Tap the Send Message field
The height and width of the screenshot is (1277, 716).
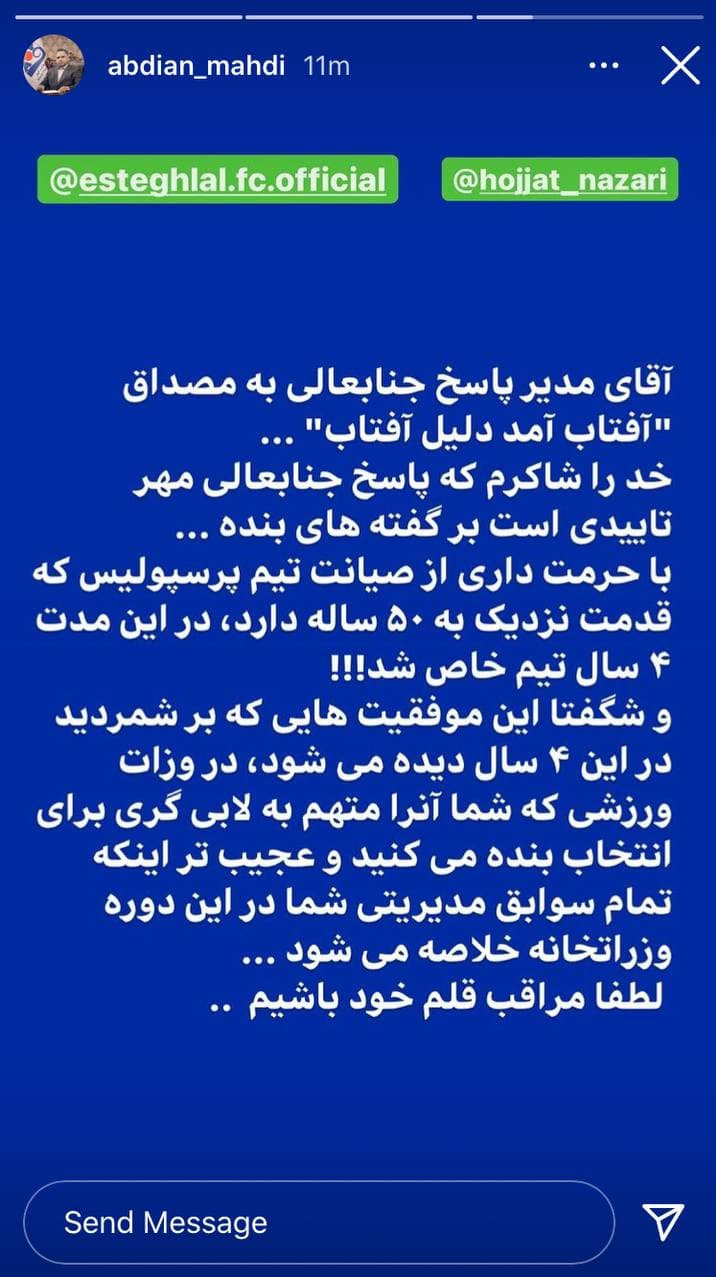click(x=318, y=1222)
